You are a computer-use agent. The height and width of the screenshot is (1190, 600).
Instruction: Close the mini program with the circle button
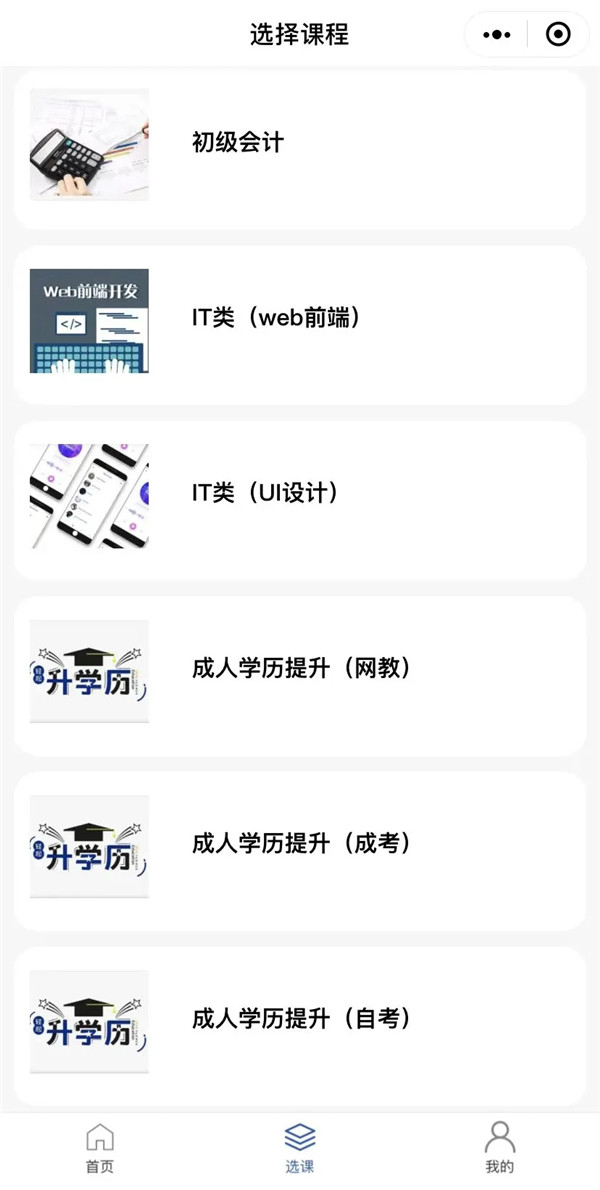click(558, 35)
